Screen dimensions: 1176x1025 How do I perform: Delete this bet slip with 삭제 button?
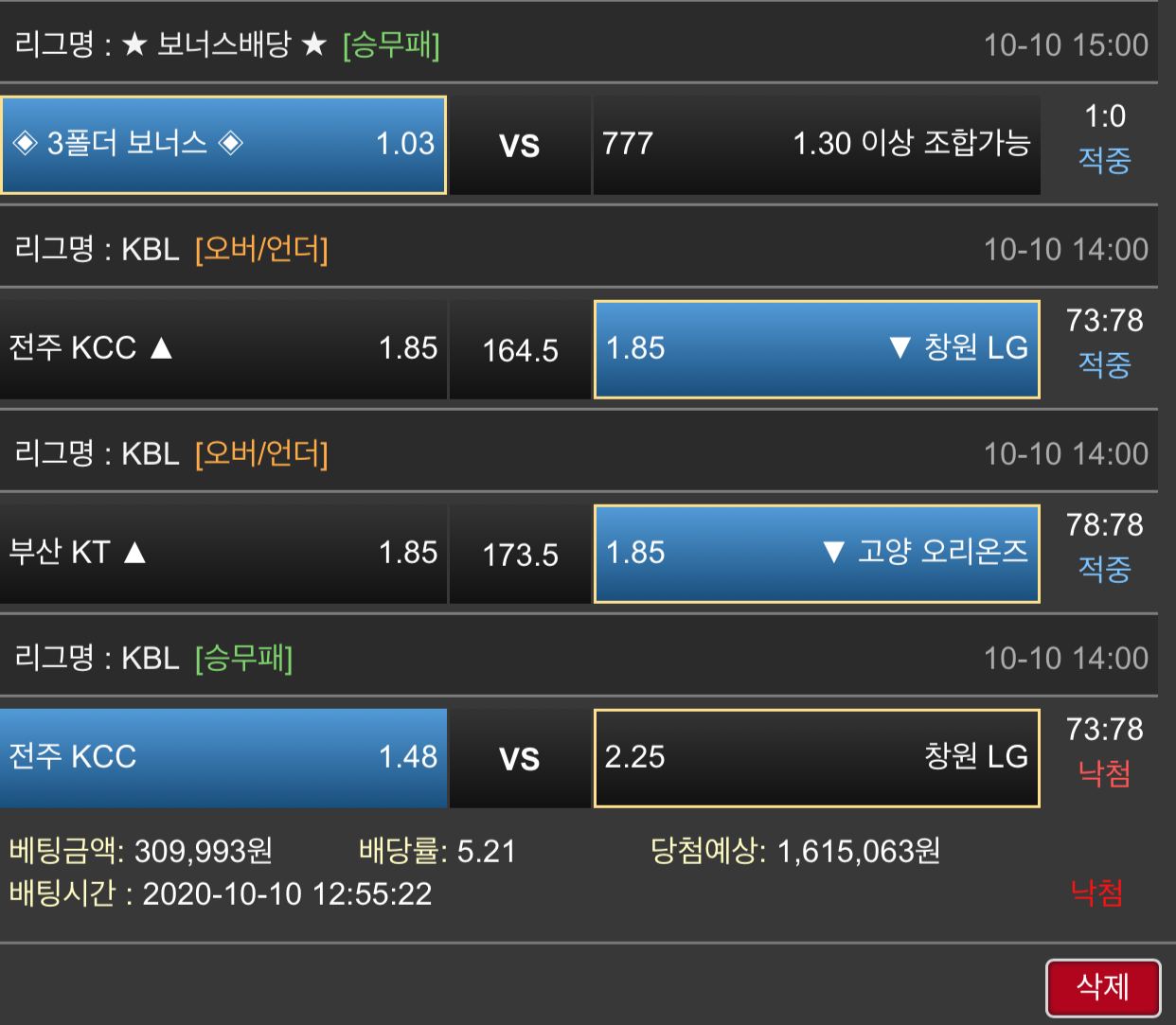[1102, 987]
